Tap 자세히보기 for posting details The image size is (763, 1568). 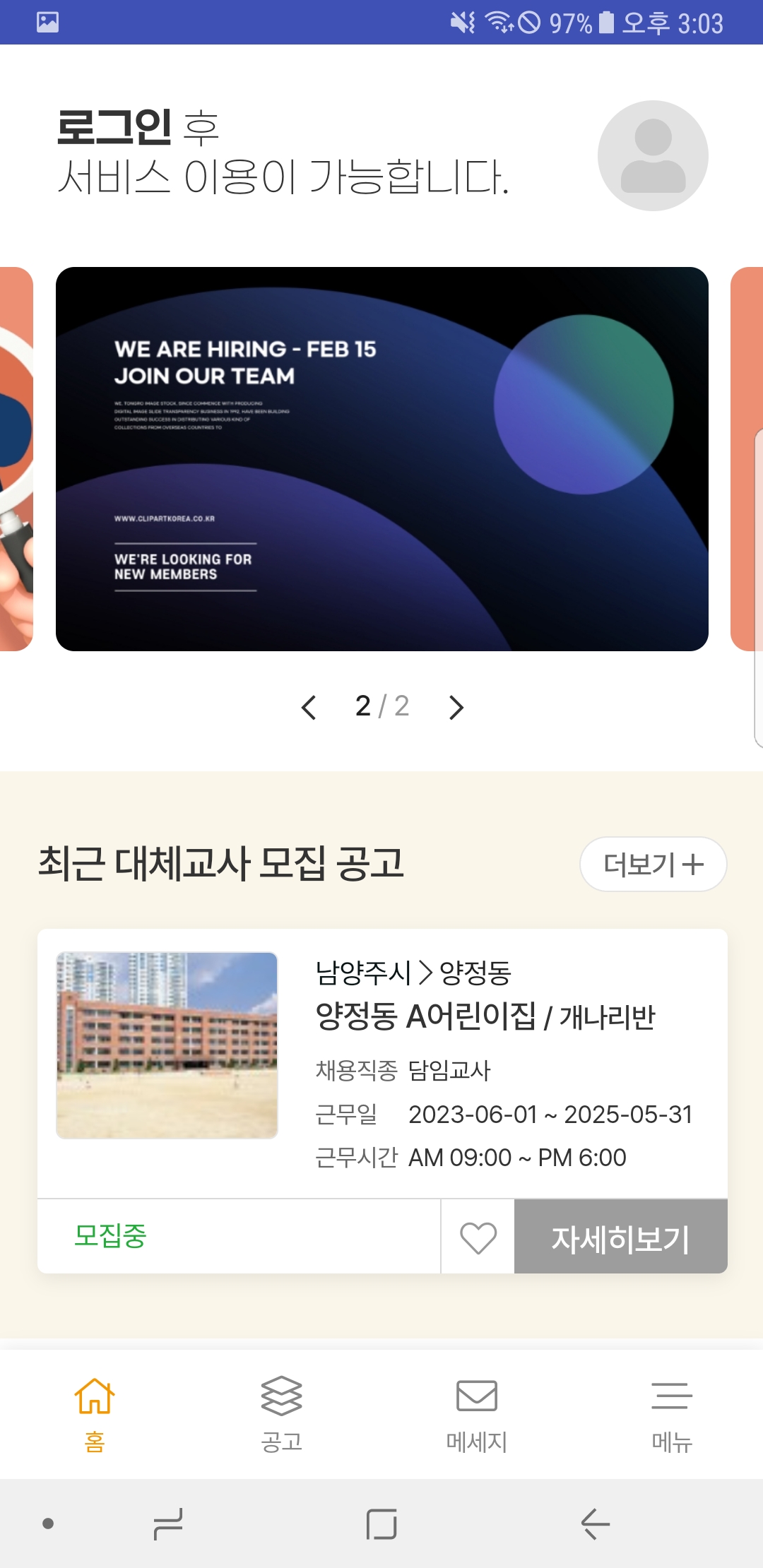pos(620,1237)
